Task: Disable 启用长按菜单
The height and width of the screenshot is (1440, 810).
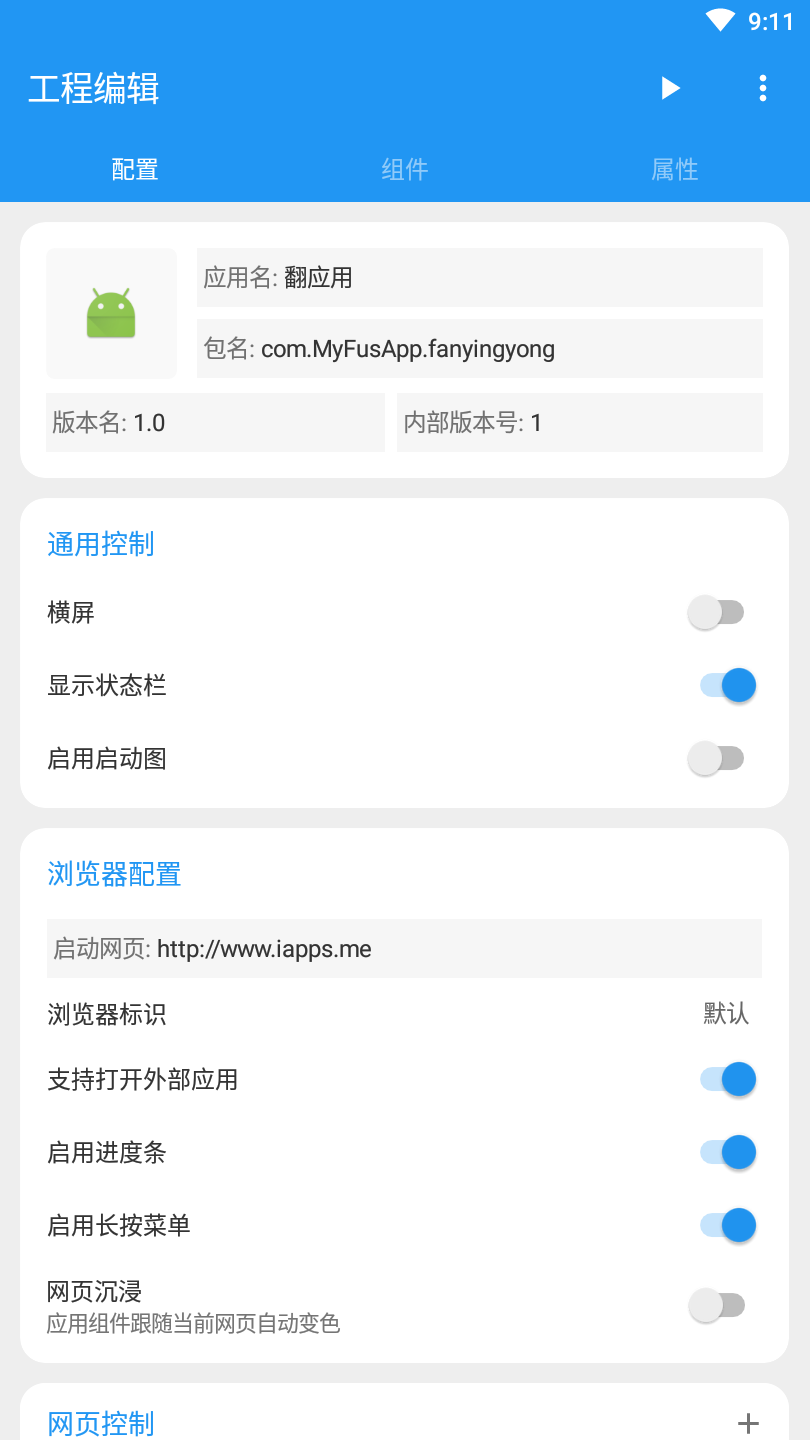Action: (727, 1225)
